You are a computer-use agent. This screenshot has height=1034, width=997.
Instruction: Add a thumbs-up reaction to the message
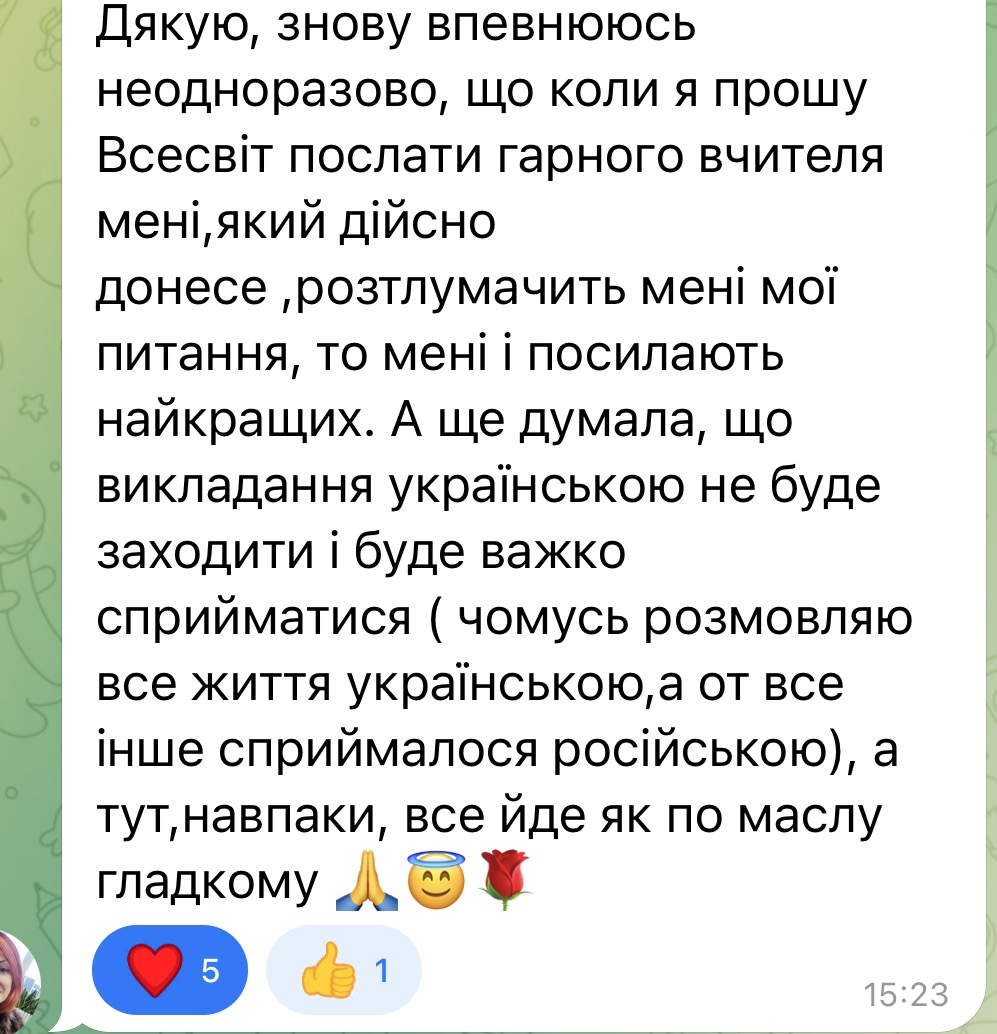pyautogui.click(x=343, y=969)
